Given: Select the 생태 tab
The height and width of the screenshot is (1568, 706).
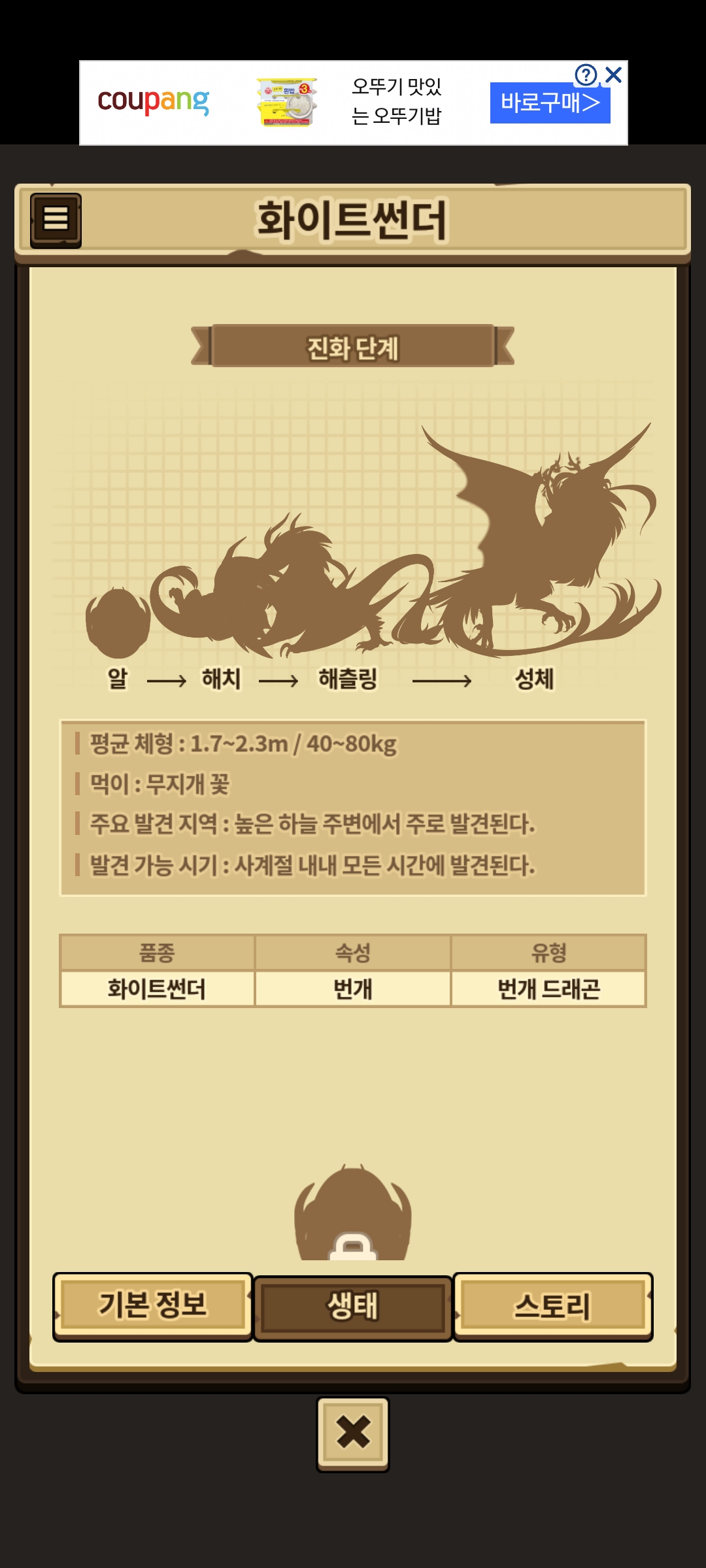Looking at the screenshot, I should pos(353,1308).
